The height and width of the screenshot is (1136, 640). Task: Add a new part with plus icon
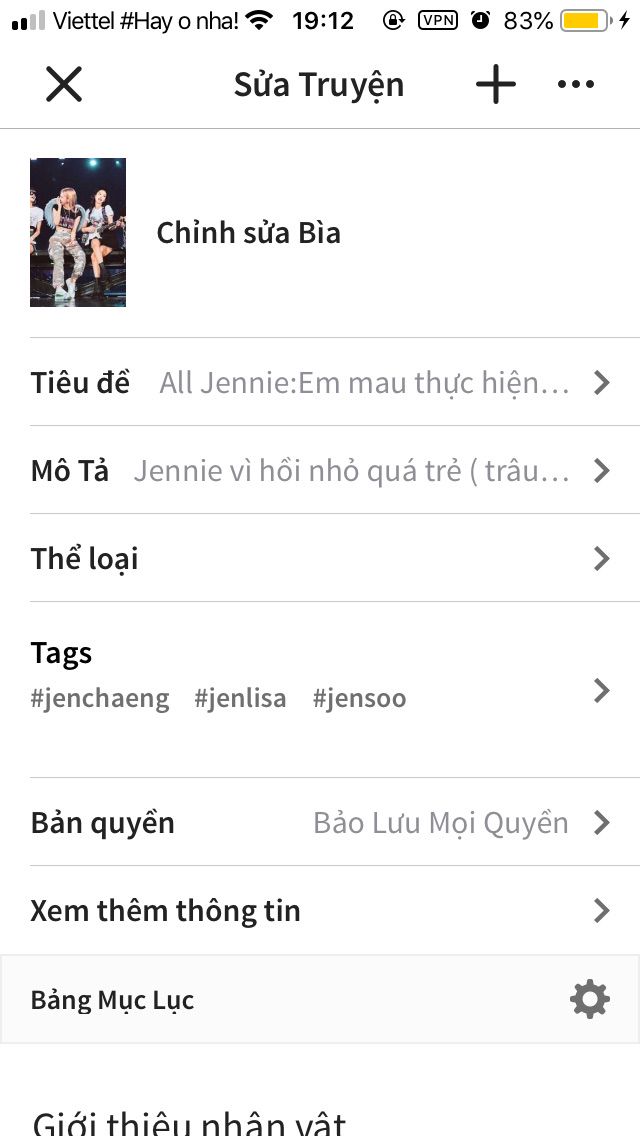495,85
